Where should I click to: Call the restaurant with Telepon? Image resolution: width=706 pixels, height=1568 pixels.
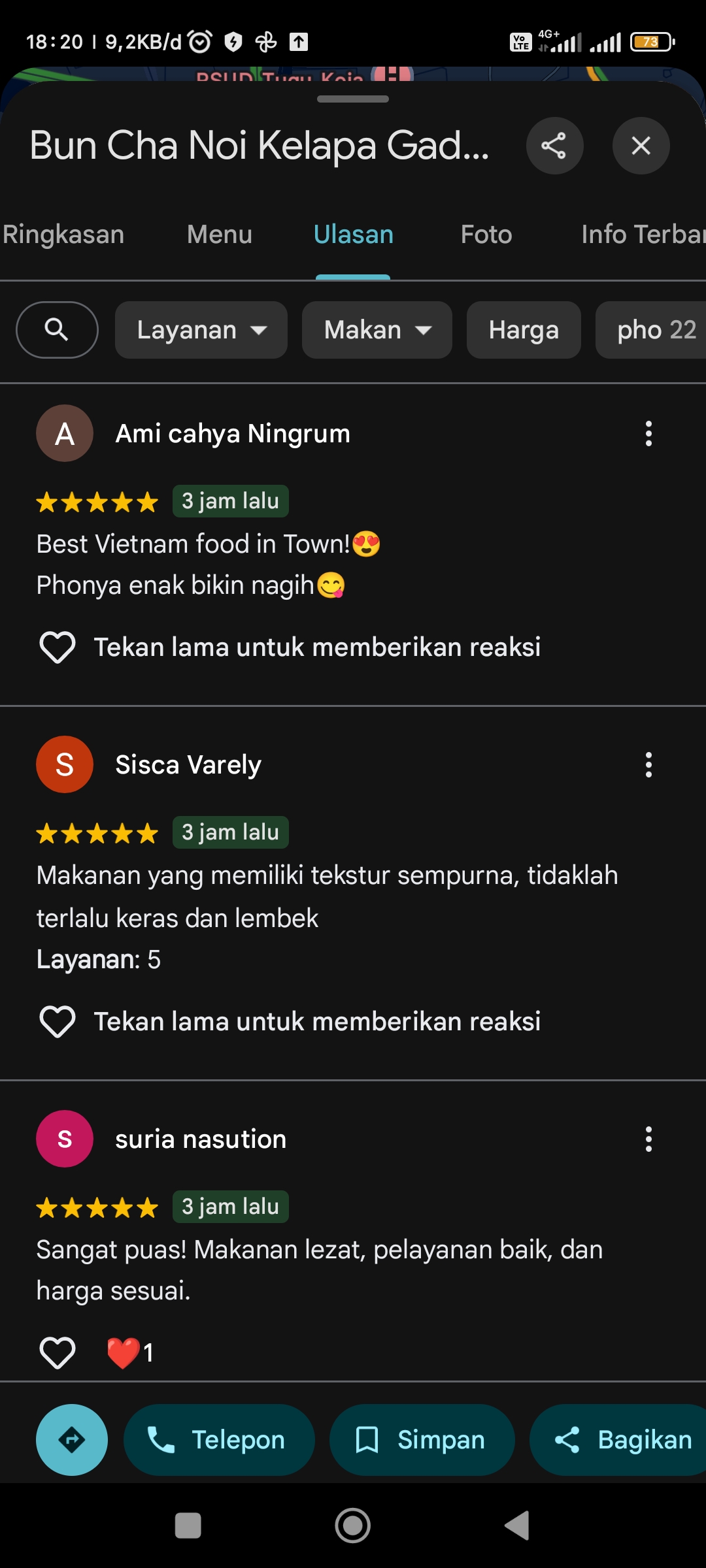click(219, 1440)
